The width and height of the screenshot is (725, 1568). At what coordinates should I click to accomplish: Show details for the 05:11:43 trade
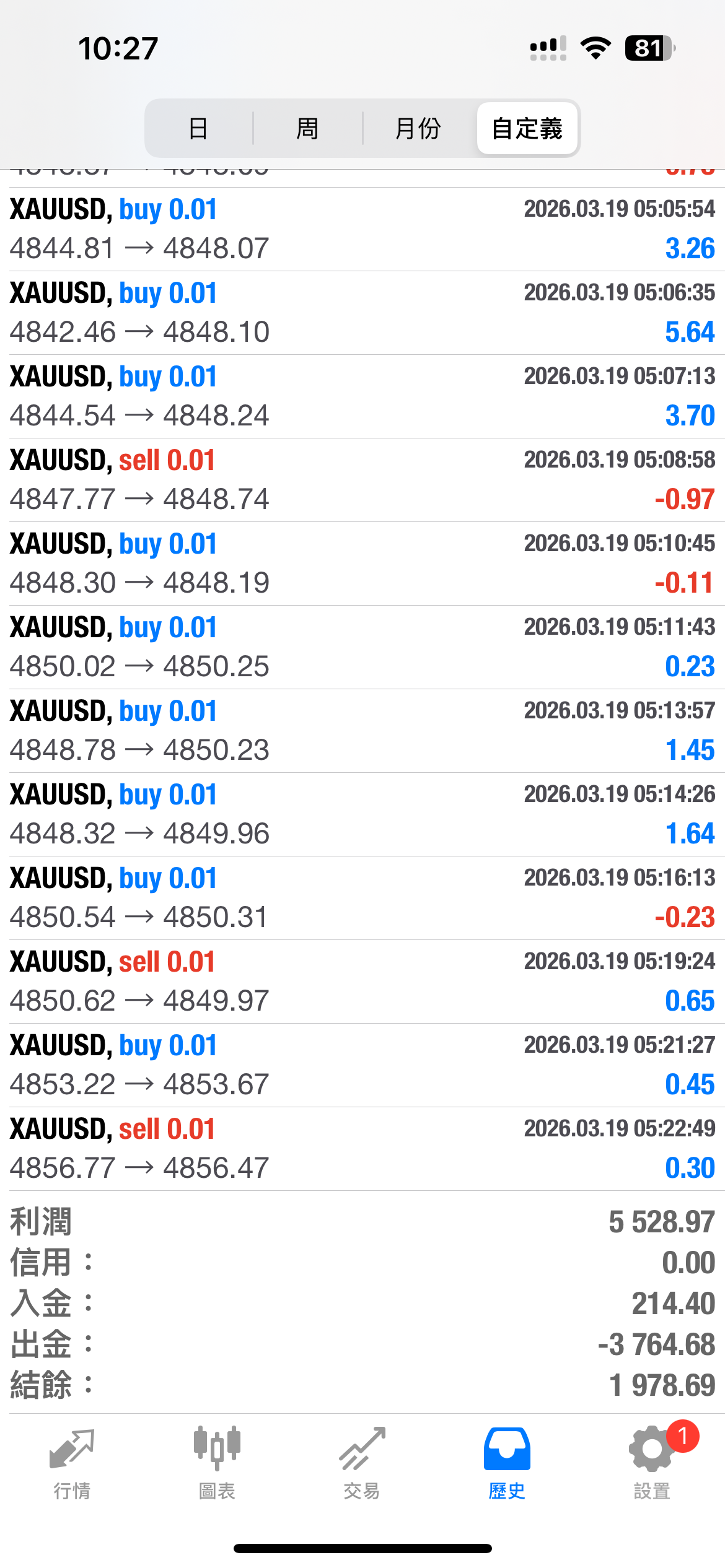362,647
